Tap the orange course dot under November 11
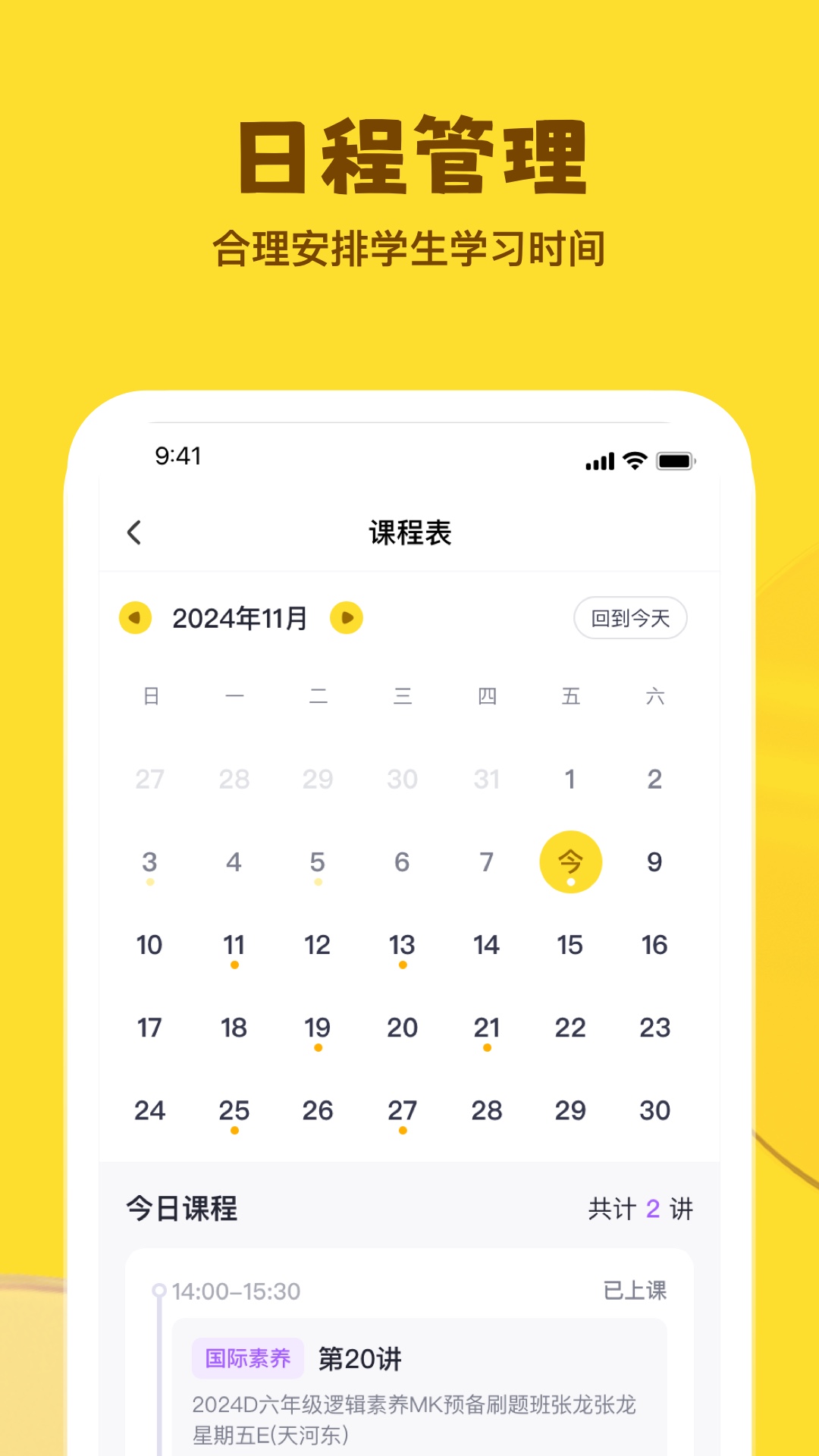Viewport: 819px width, 1456px height. coord(235,965)
